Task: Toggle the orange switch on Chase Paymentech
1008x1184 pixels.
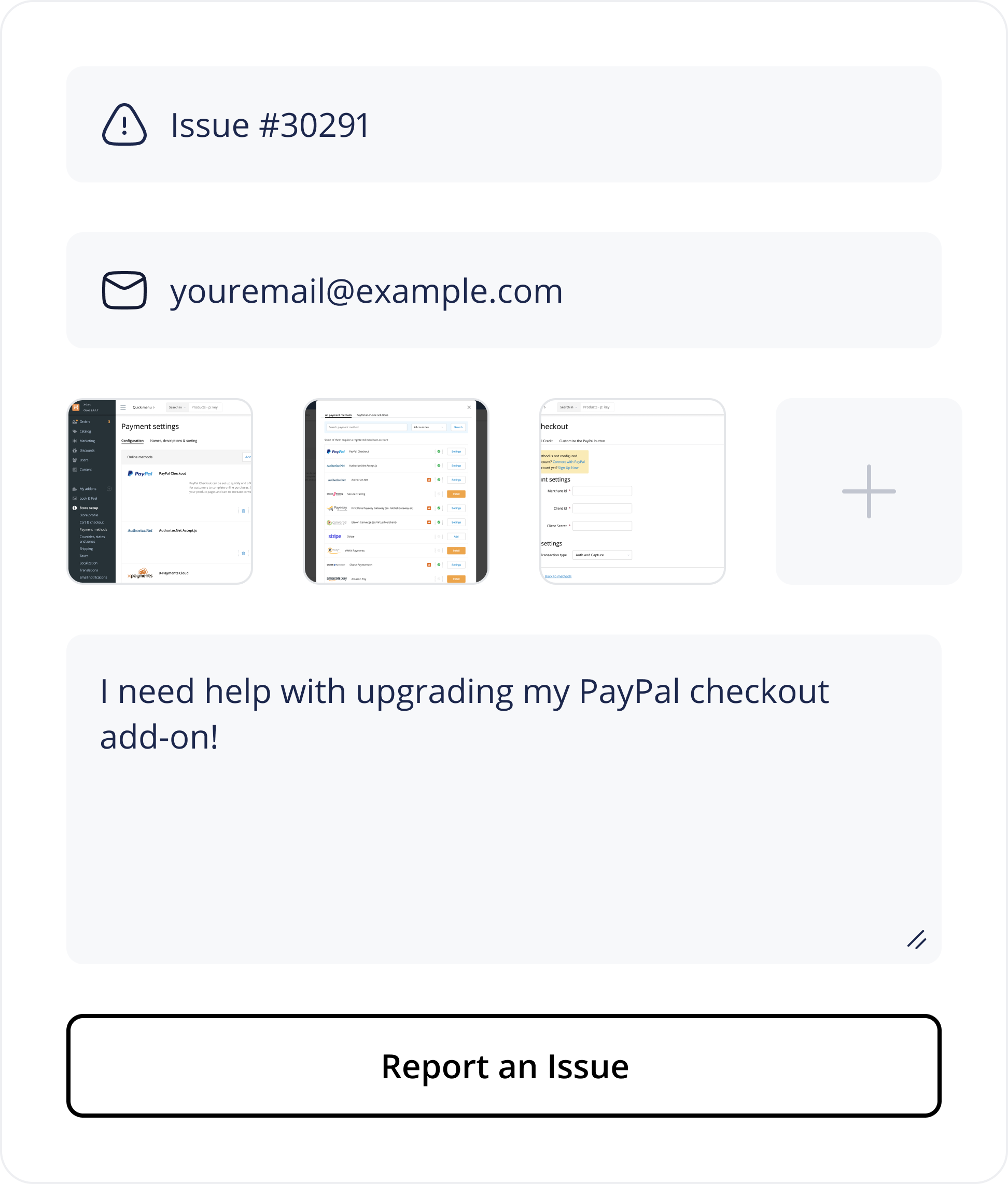Action: (429, 565)
